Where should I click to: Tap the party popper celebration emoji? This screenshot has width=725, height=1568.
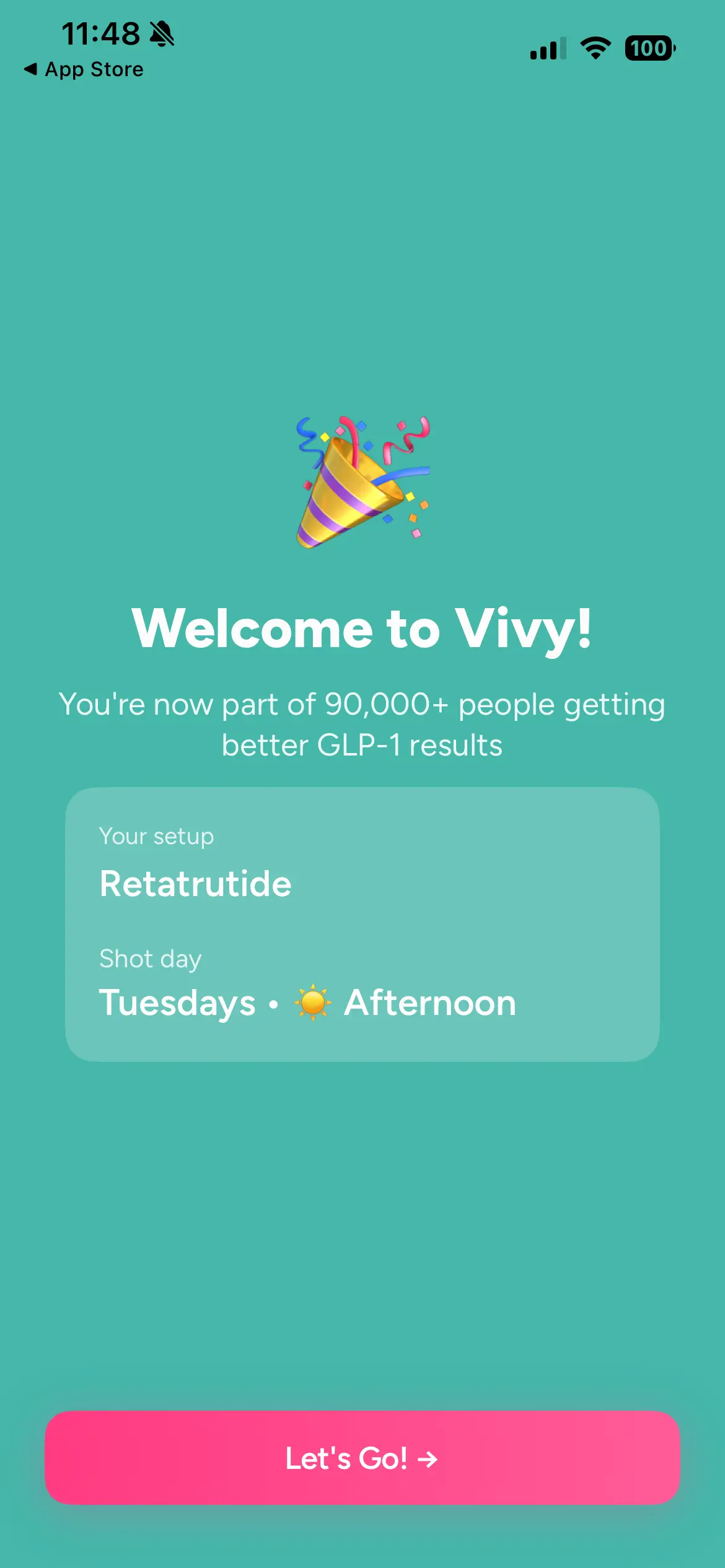click(362, 486)
